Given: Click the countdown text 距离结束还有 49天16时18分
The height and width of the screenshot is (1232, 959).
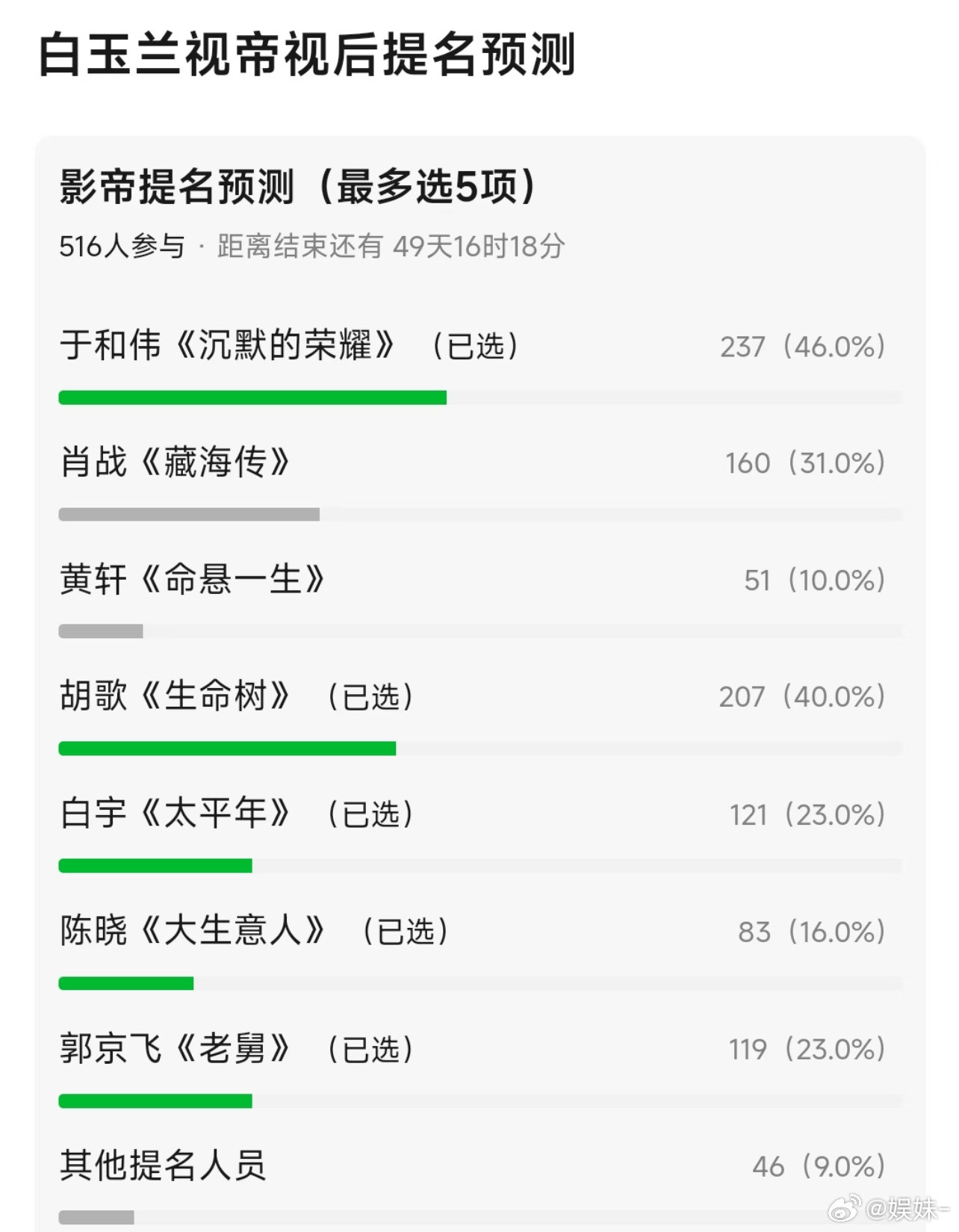Looking at the screenshot, I should tap(388, 247).
